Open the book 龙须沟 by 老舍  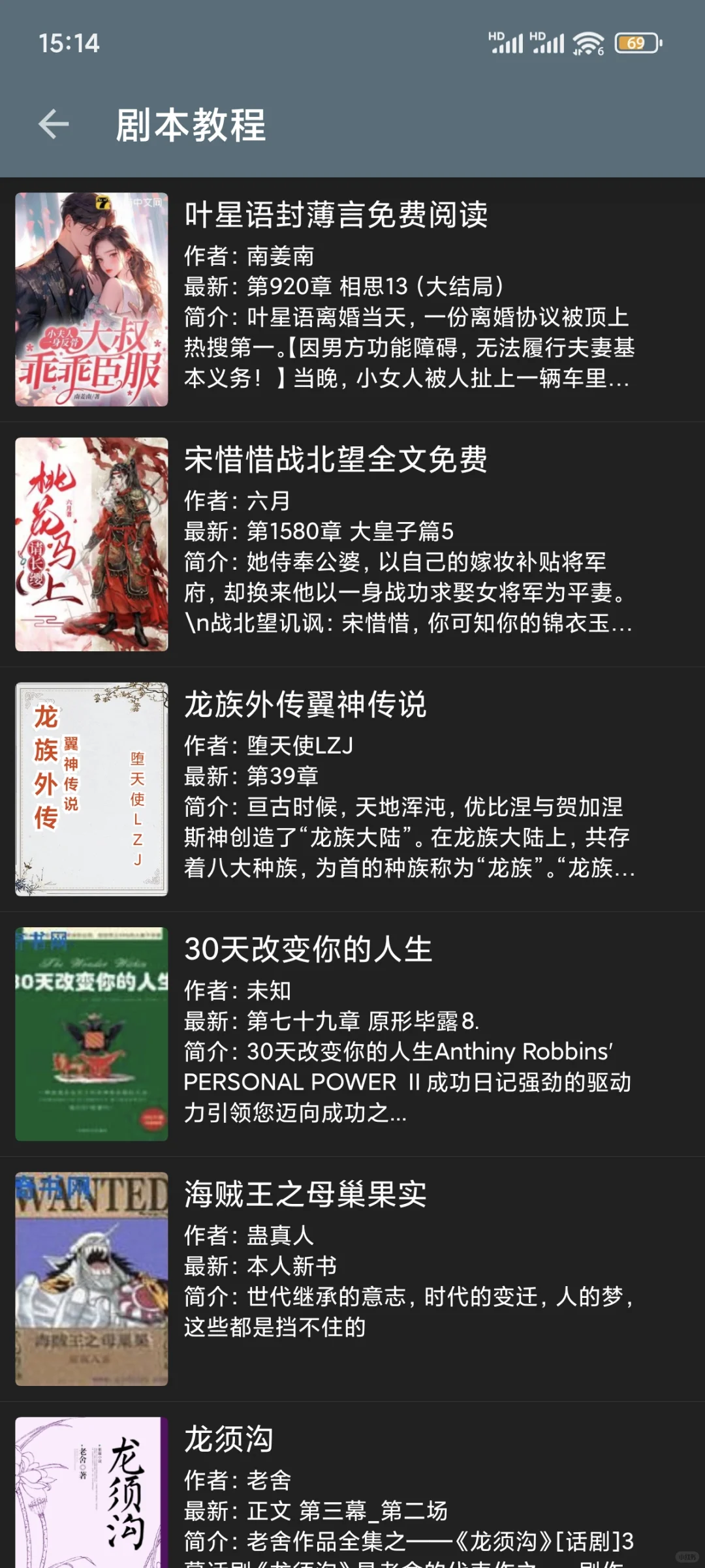(352, 1485)
